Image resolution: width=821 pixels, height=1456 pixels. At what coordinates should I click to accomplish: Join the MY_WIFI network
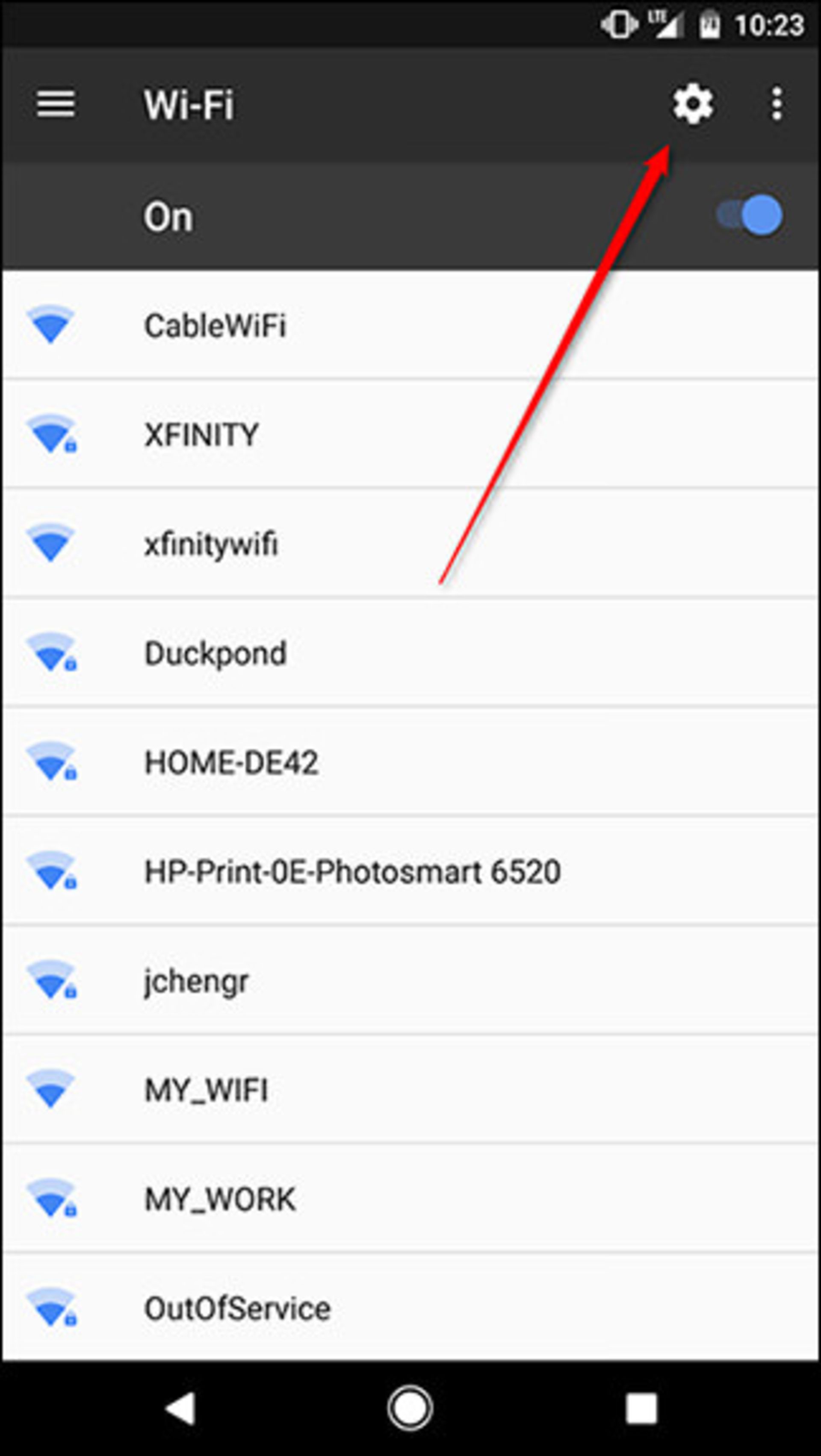[x=206, y=1090]
